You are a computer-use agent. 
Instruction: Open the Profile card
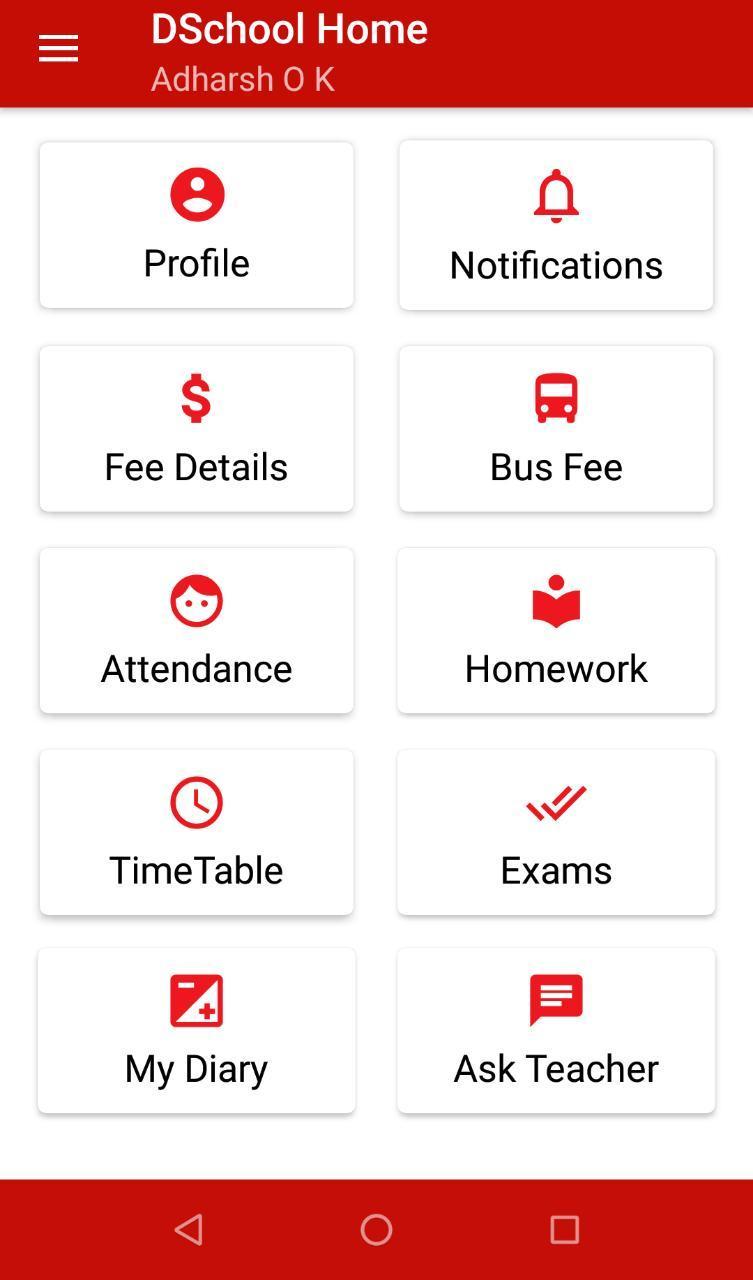(196, 225)
